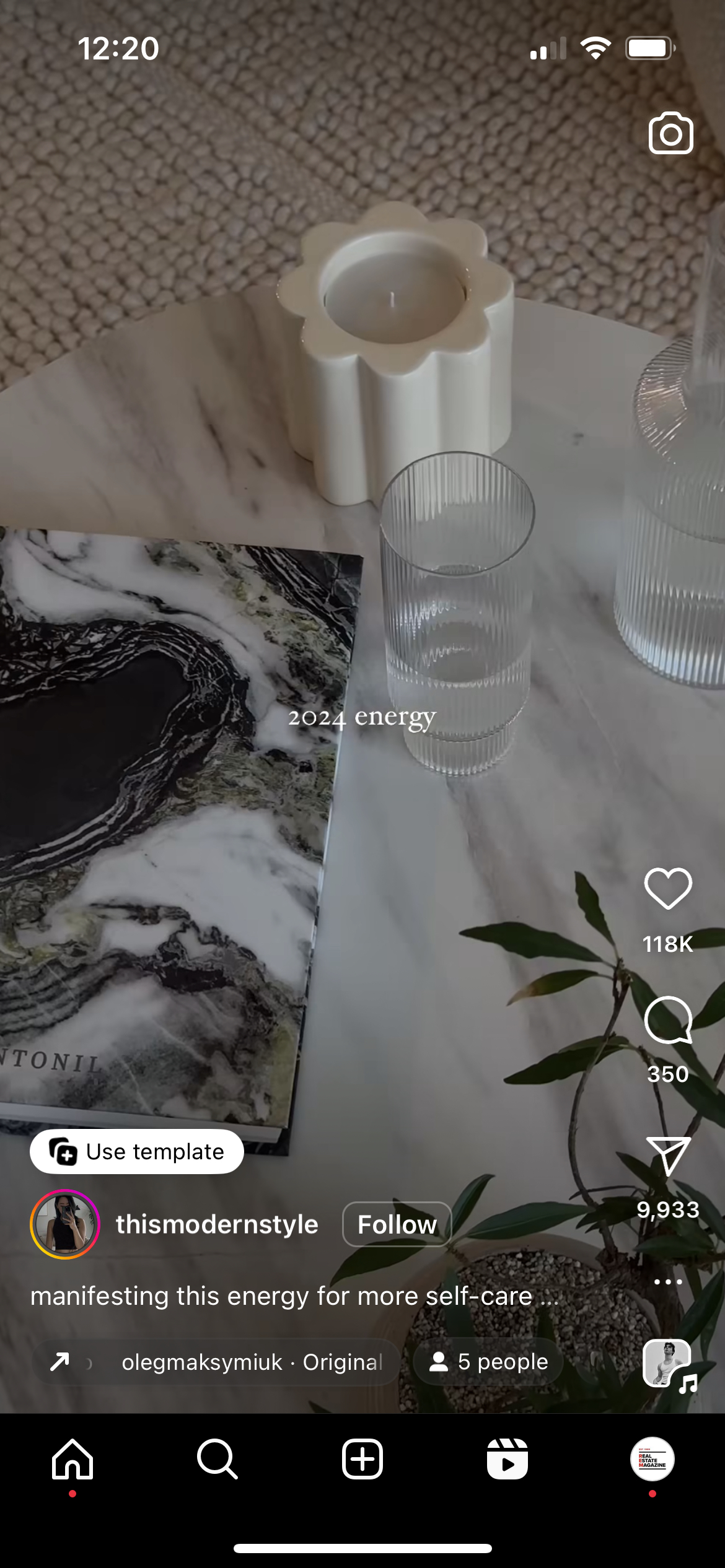Image resolution: width=725 pixels, height=1568 pixels.
Task: Open the camera at top right
Action: (670, 133)
